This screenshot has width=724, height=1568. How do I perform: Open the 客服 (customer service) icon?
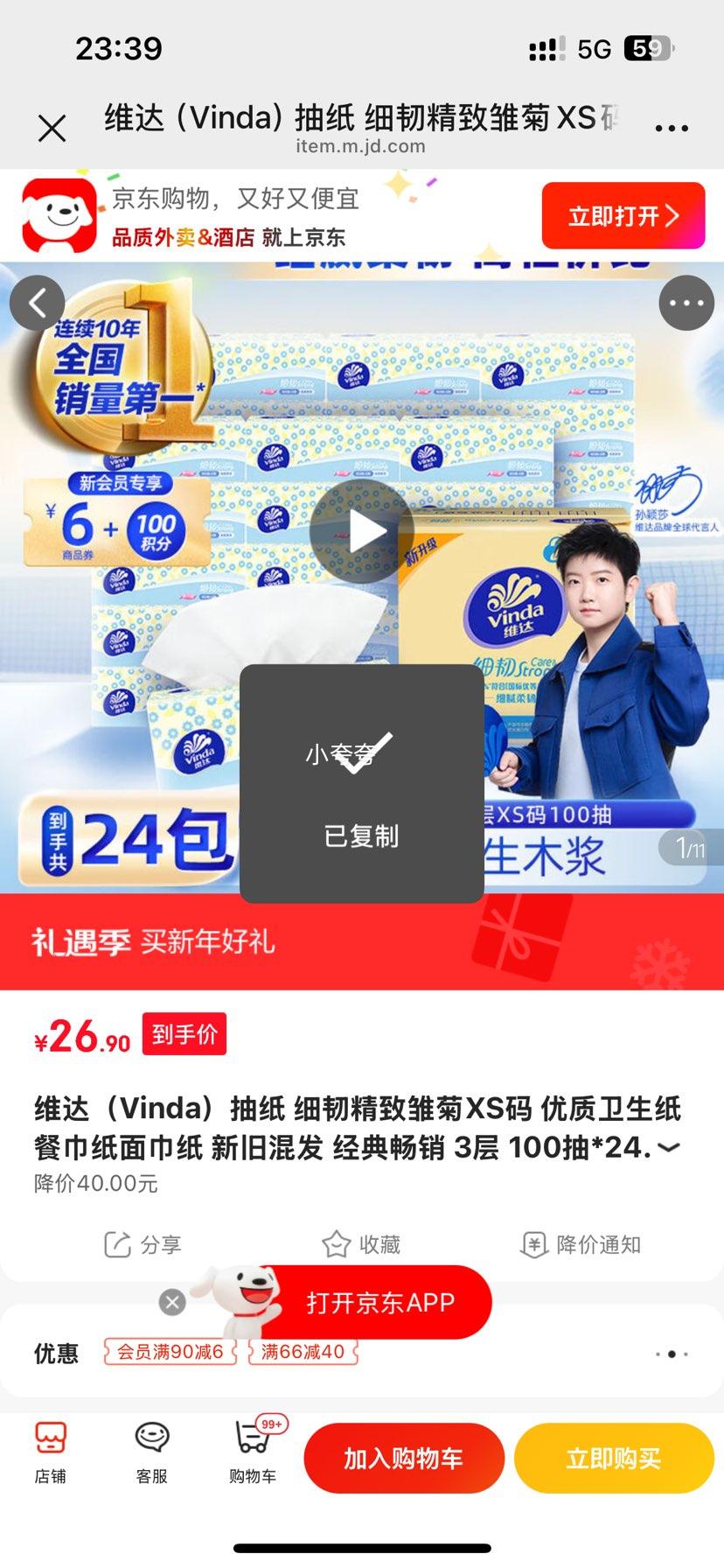pyautogui.click(x=151, y=1452)
